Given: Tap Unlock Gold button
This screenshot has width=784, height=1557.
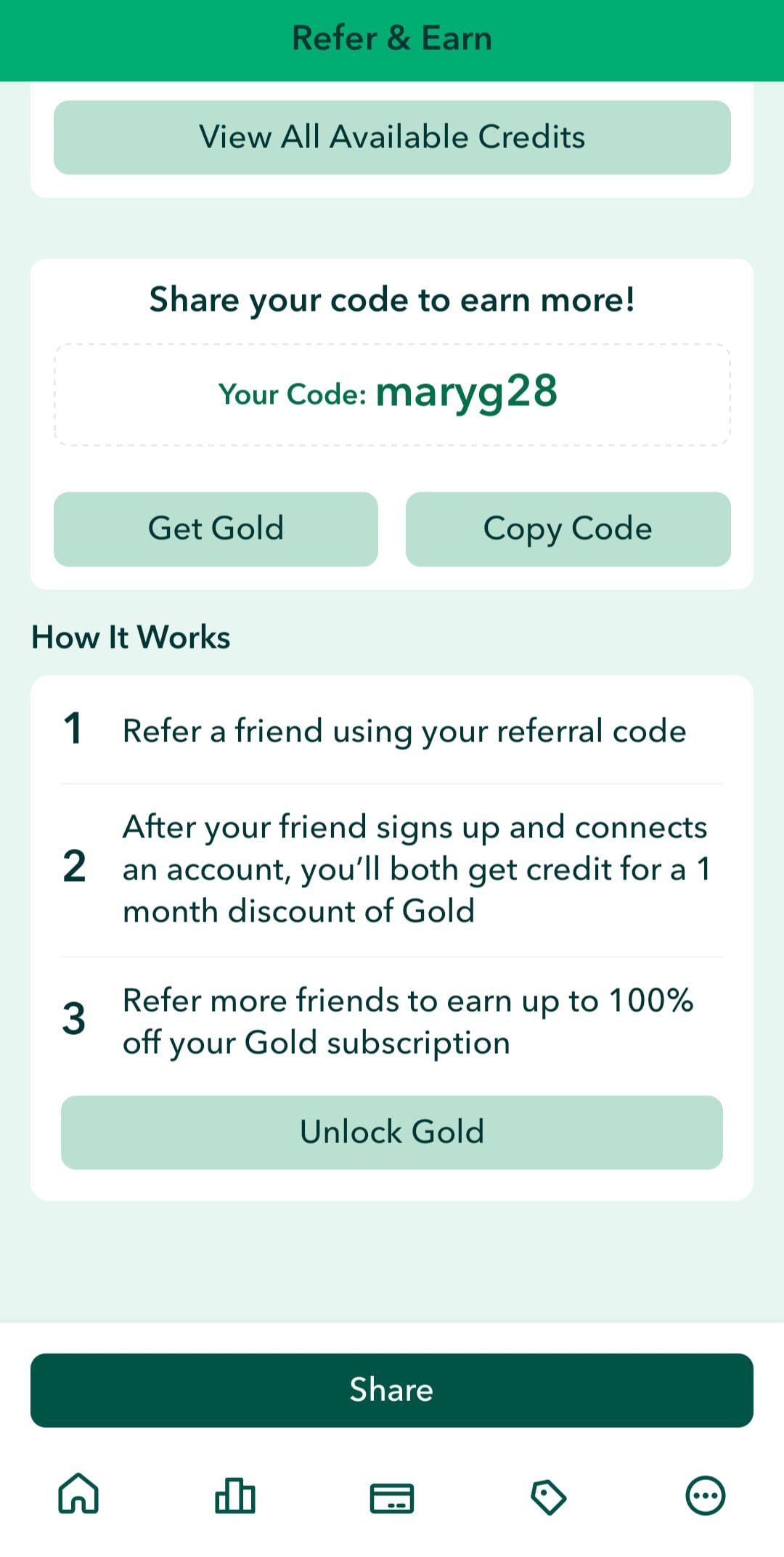Looking at the screenshot, I should click(x=392, y=1131).
